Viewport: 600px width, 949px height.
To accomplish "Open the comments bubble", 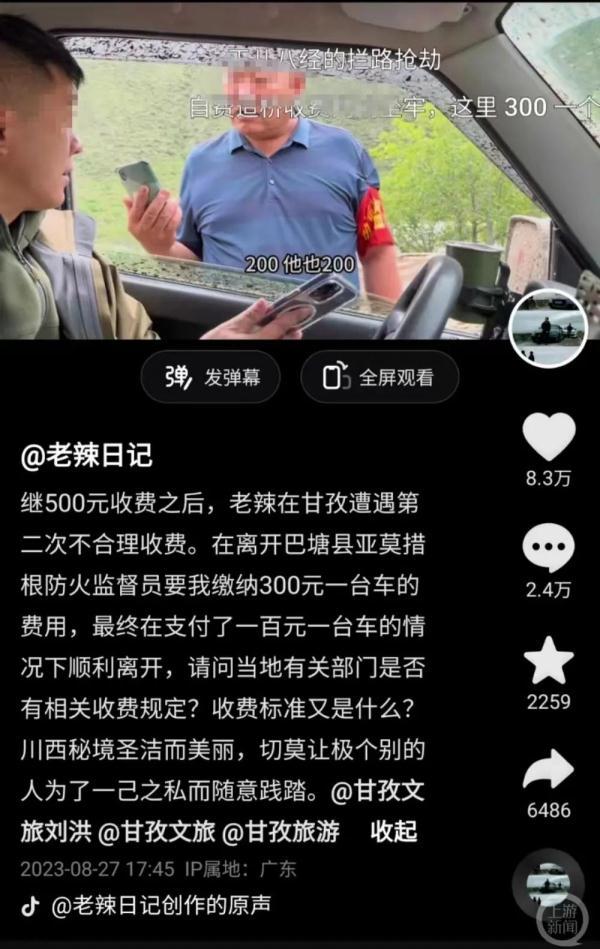I will [549, 549].
